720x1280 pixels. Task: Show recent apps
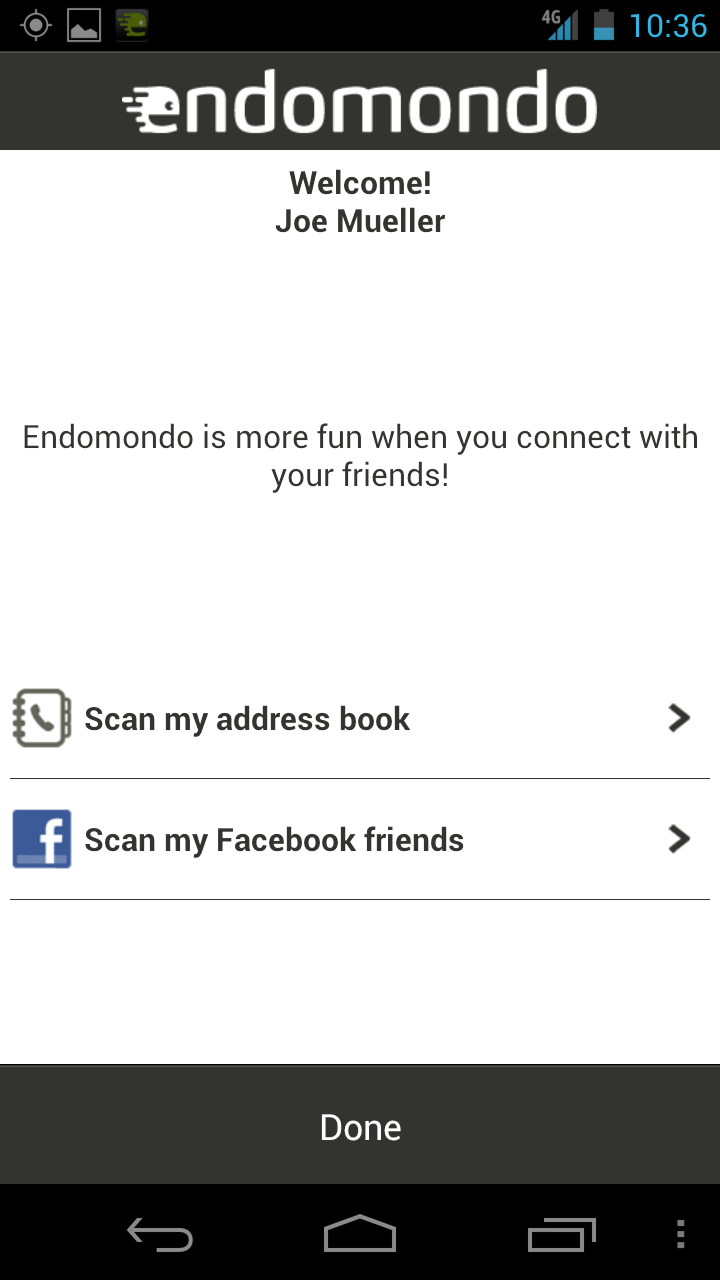point(561,1236)
